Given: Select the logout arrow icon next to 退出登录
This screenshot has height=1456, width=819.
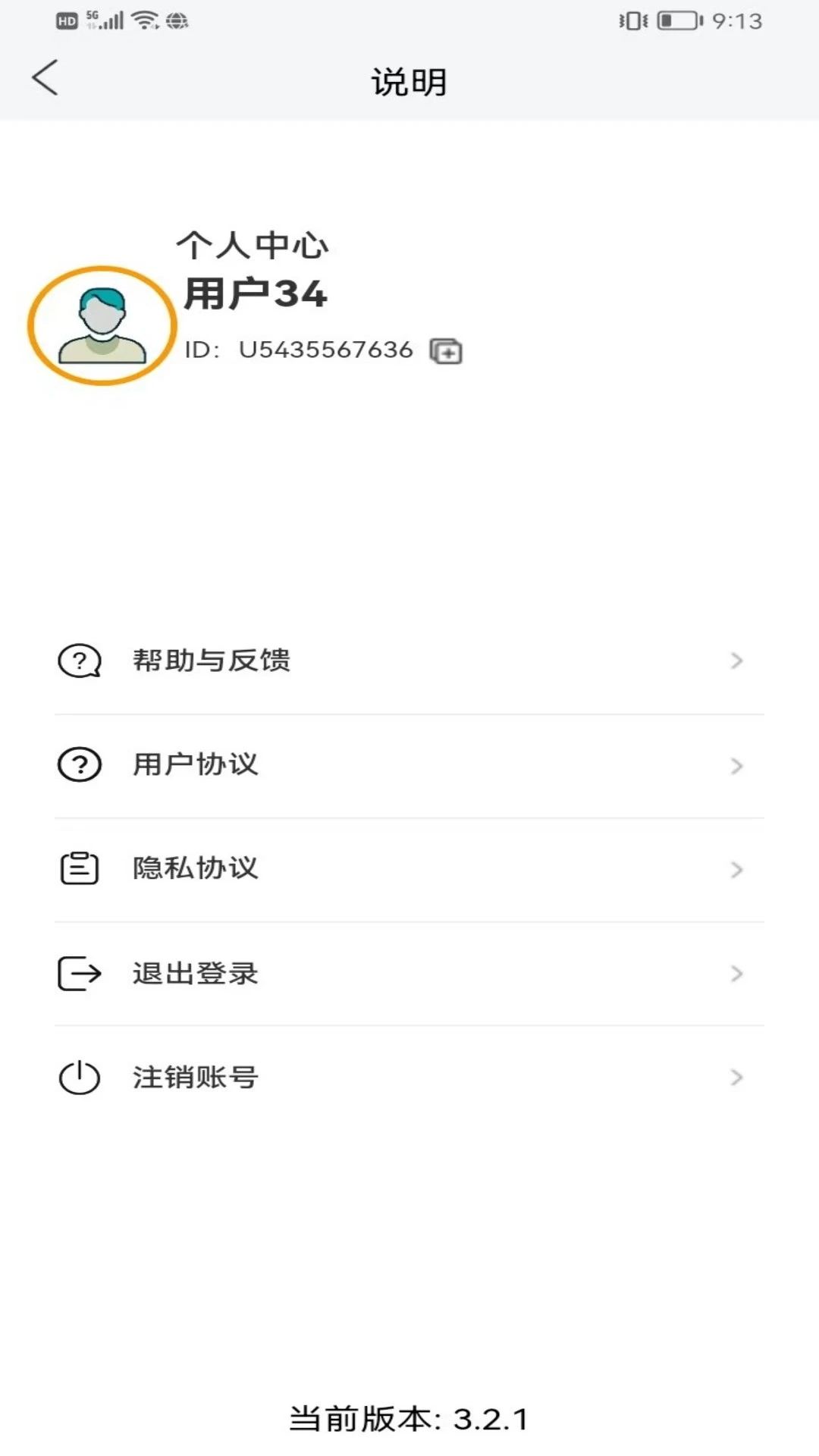Looking at the screenshot, I should click(x=80, y=974).
